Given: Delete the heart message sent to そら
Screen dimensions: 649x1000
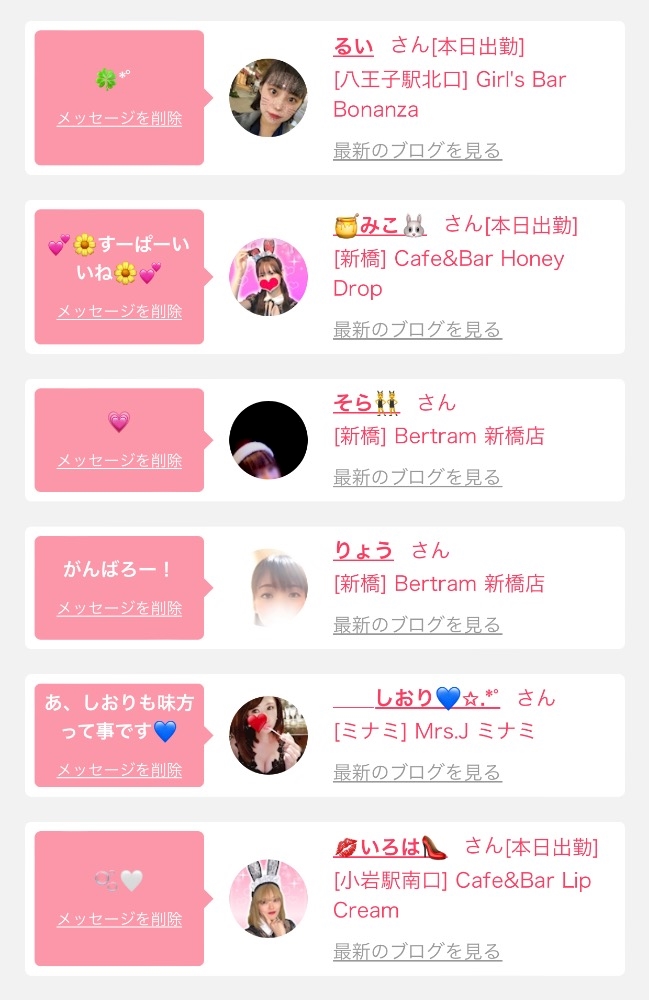Looking at the screenshot, I should [x=119, y=460].
